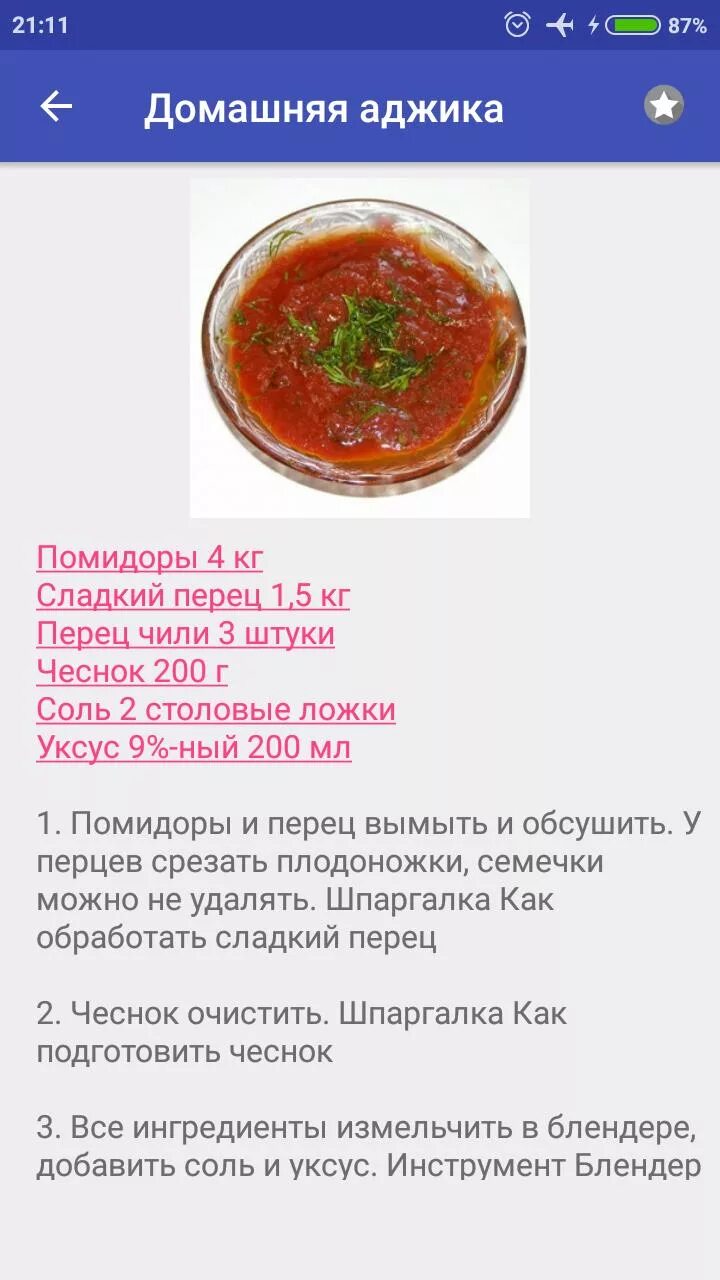This screenshot has height=1280, width=720.
Task: Add recipe to favorites with the star icon
Action: pos(663,106)
